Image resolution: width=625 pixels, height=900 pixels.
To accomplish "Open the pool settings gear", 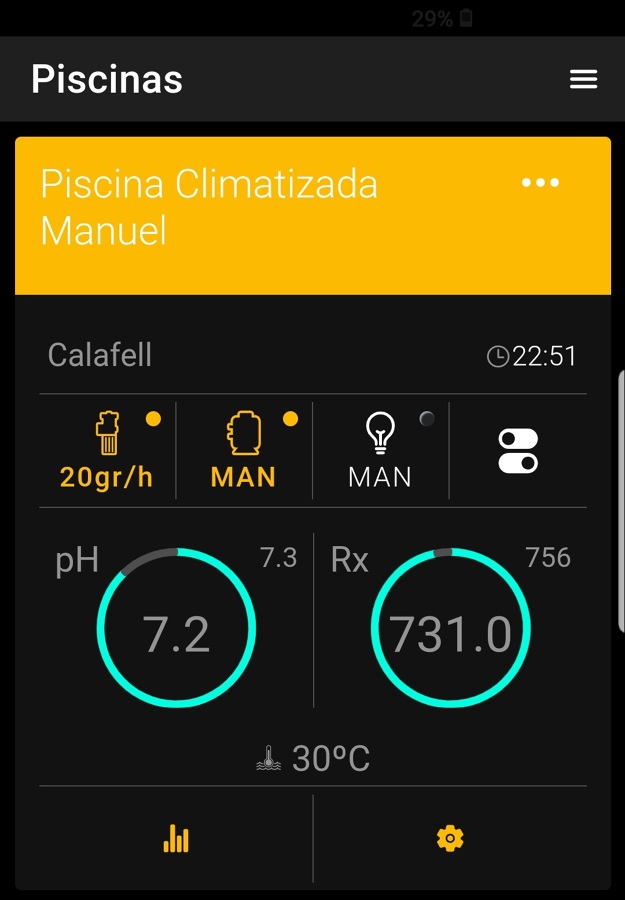I will (450, 839).
